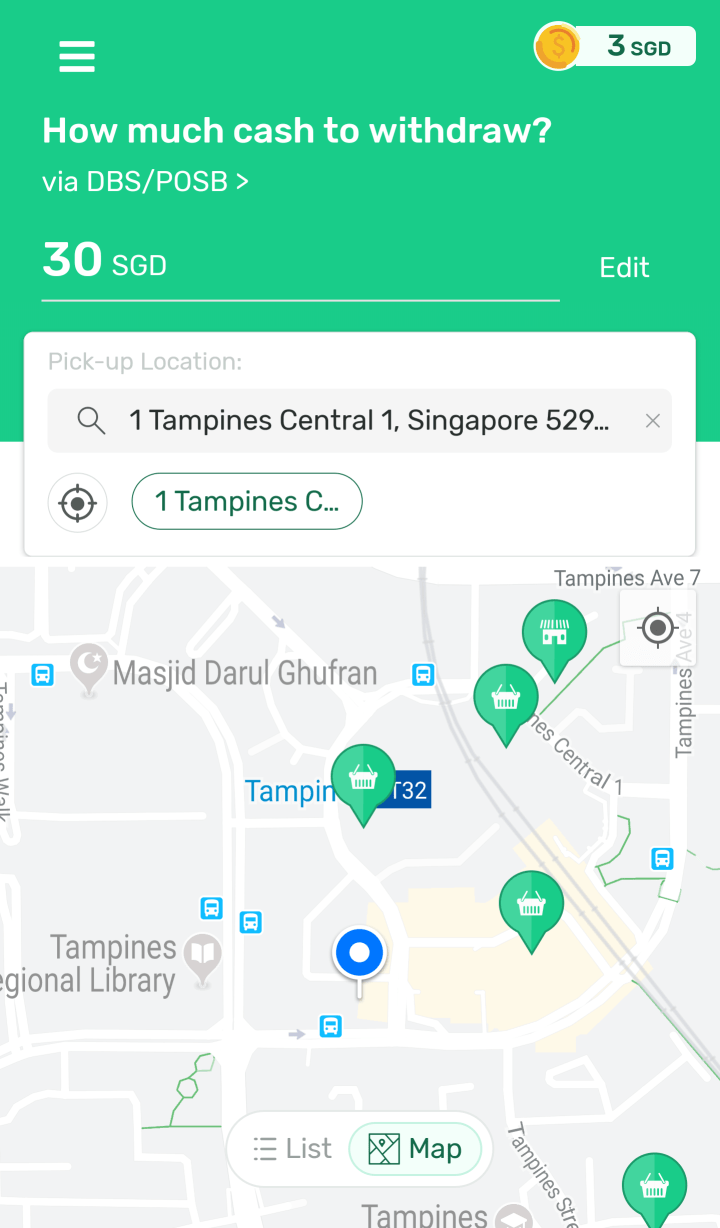Viewport: 720px width, 1228px height.
Task: Click the gold coin rewards icon
Action: click(x=557, y=45)
